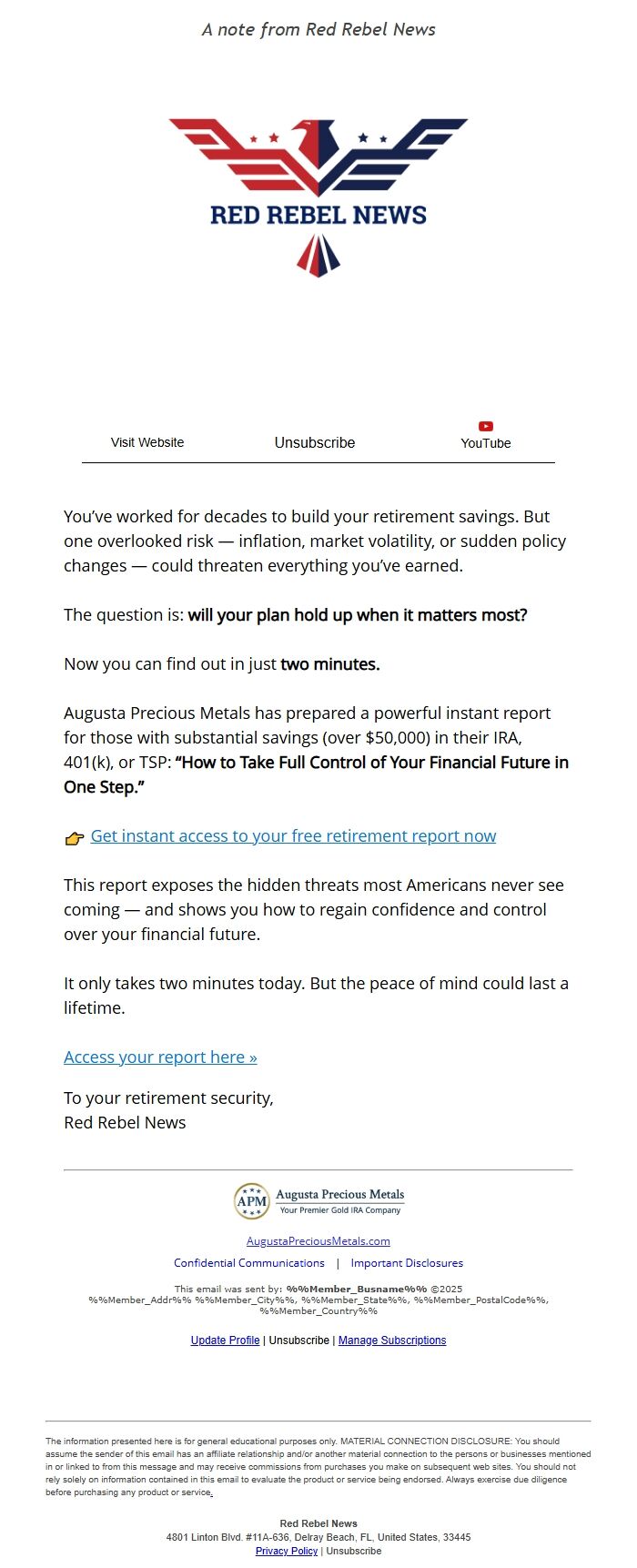Tap Unsubscribe next to Visit Website
This screenshot has width=637, height=1568.
click(315, 442)
